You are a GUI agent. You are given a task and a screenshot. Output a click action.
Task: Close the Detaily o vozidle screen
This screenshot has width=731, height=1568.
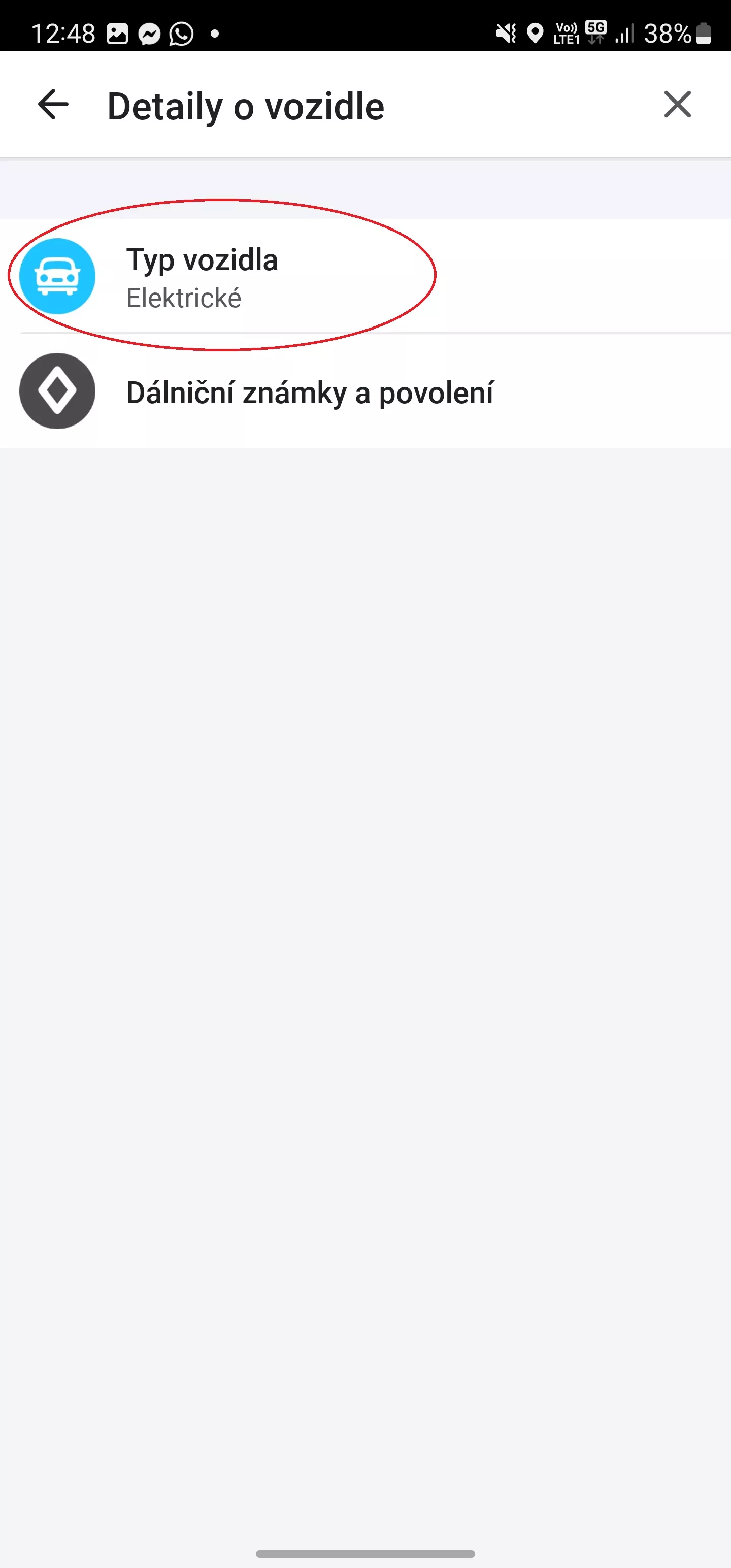tap(677, 104)
